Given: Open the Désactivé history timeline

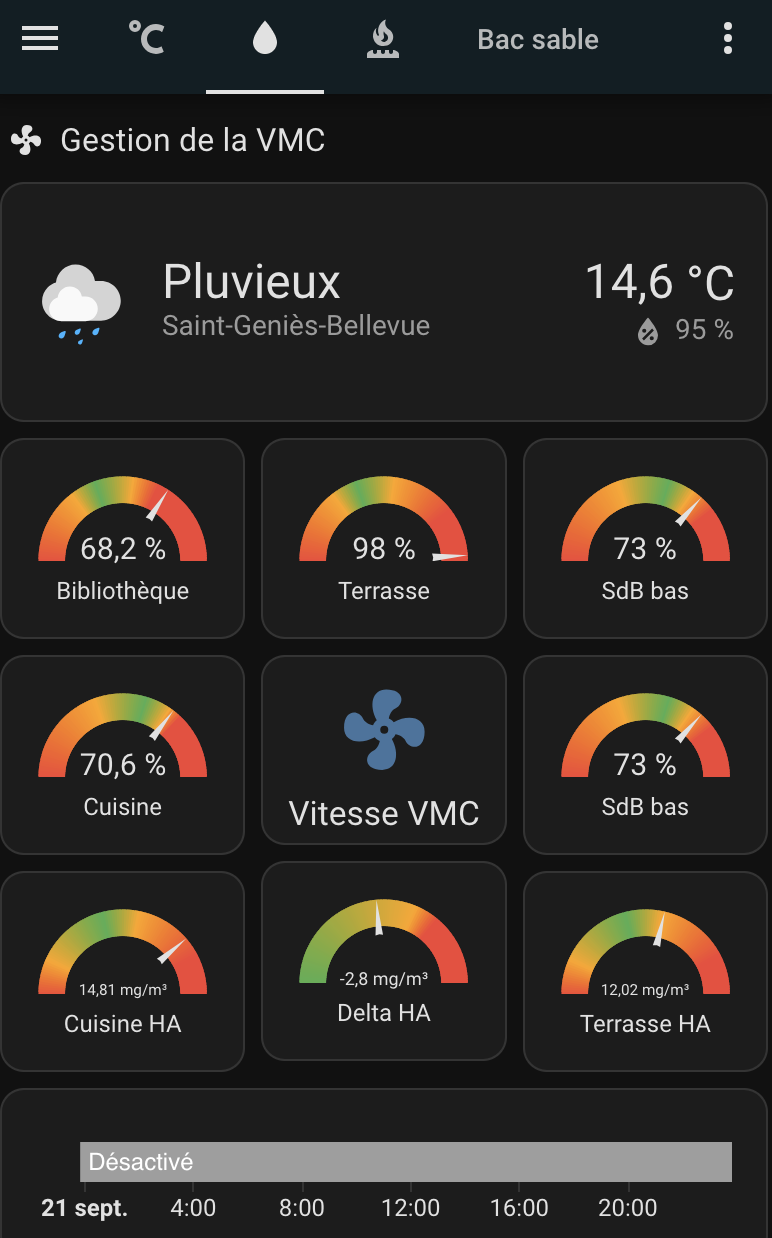Looking at the screenshot, I should pos(406,1162).
